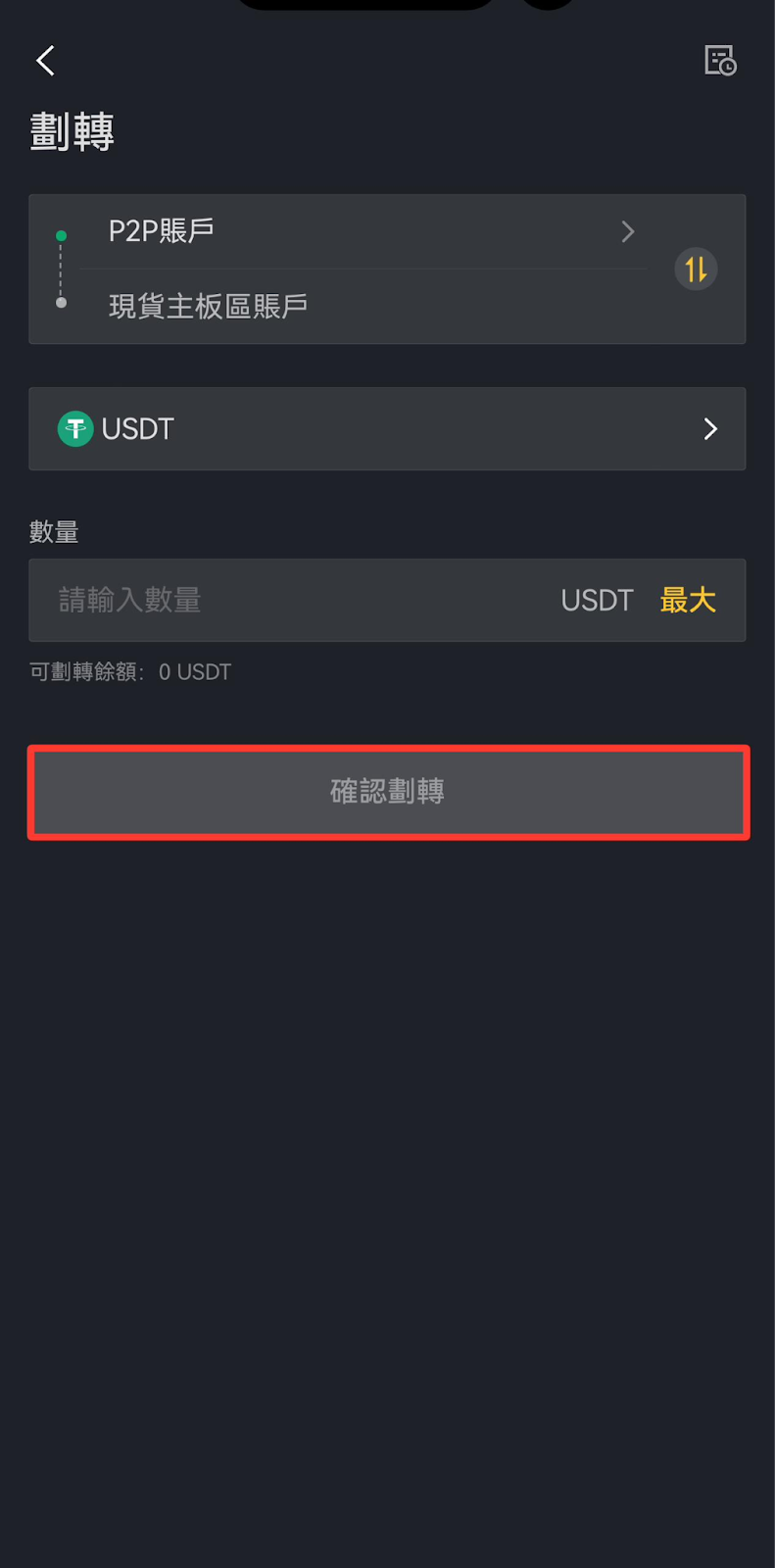
Task: Select the 現貨主板區賬戶 destination row
Action: 363,307
